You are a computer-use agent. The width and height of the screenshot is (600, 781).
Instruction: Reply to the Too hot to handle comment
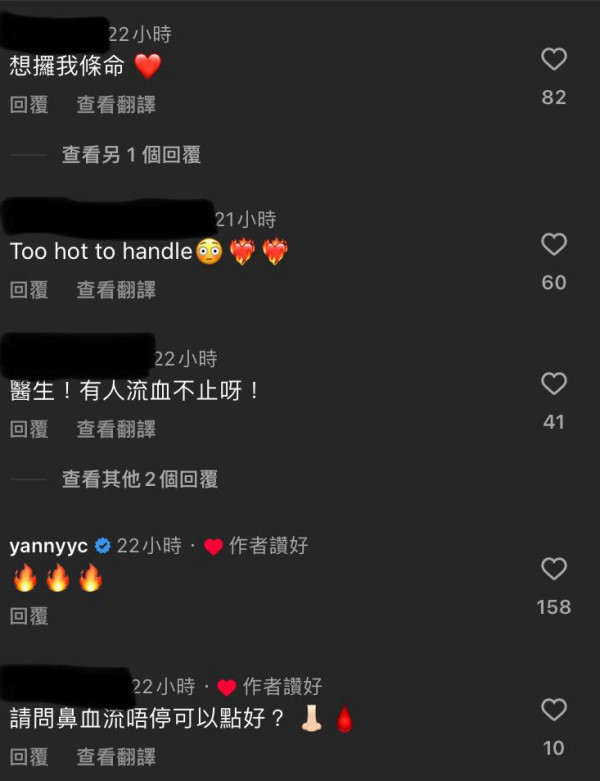pyautogui.click(x=29, y=290)
